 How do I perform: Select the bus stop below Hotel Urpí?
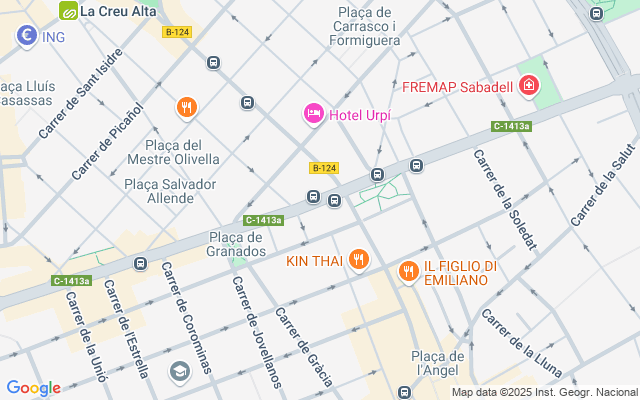click(377, 175)
